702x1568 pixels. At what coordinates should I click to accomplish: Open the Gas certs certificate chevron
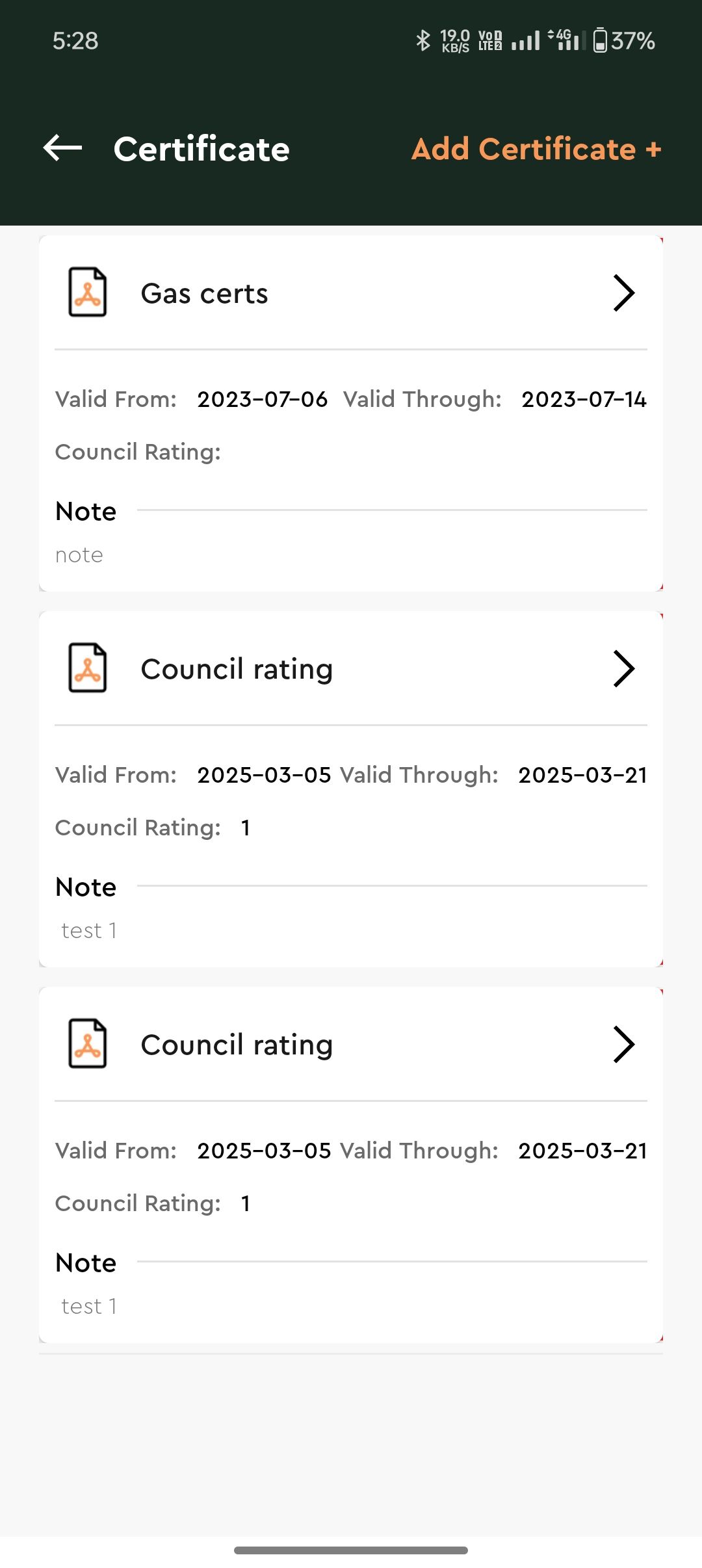tap(623, 293)
